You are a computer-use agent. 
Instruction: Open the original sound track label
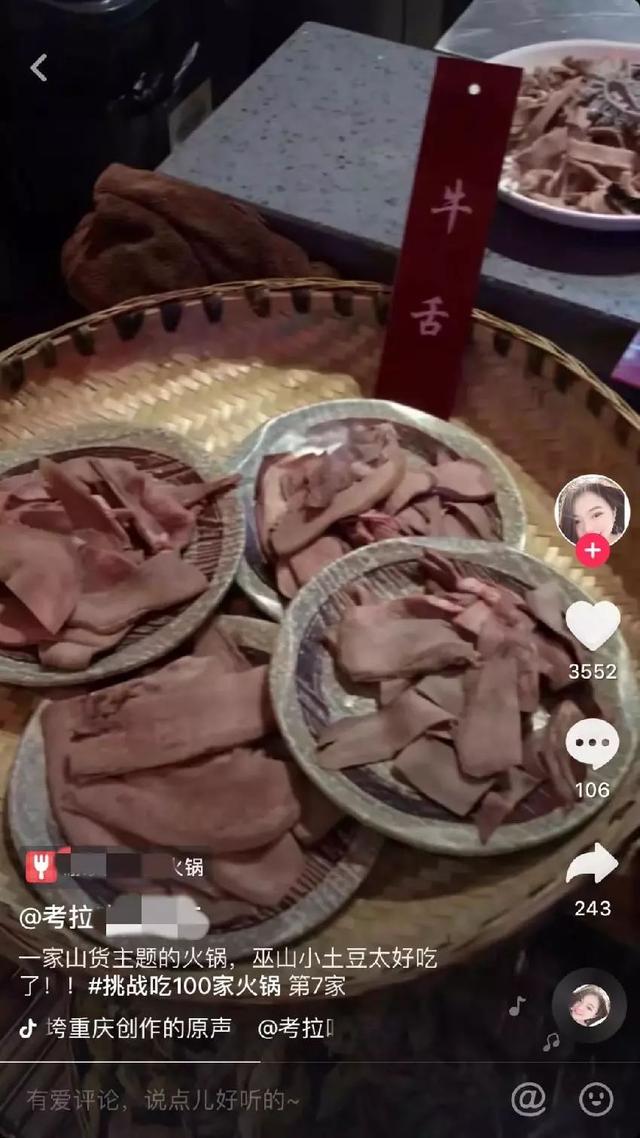click(x=139, y=1028)
